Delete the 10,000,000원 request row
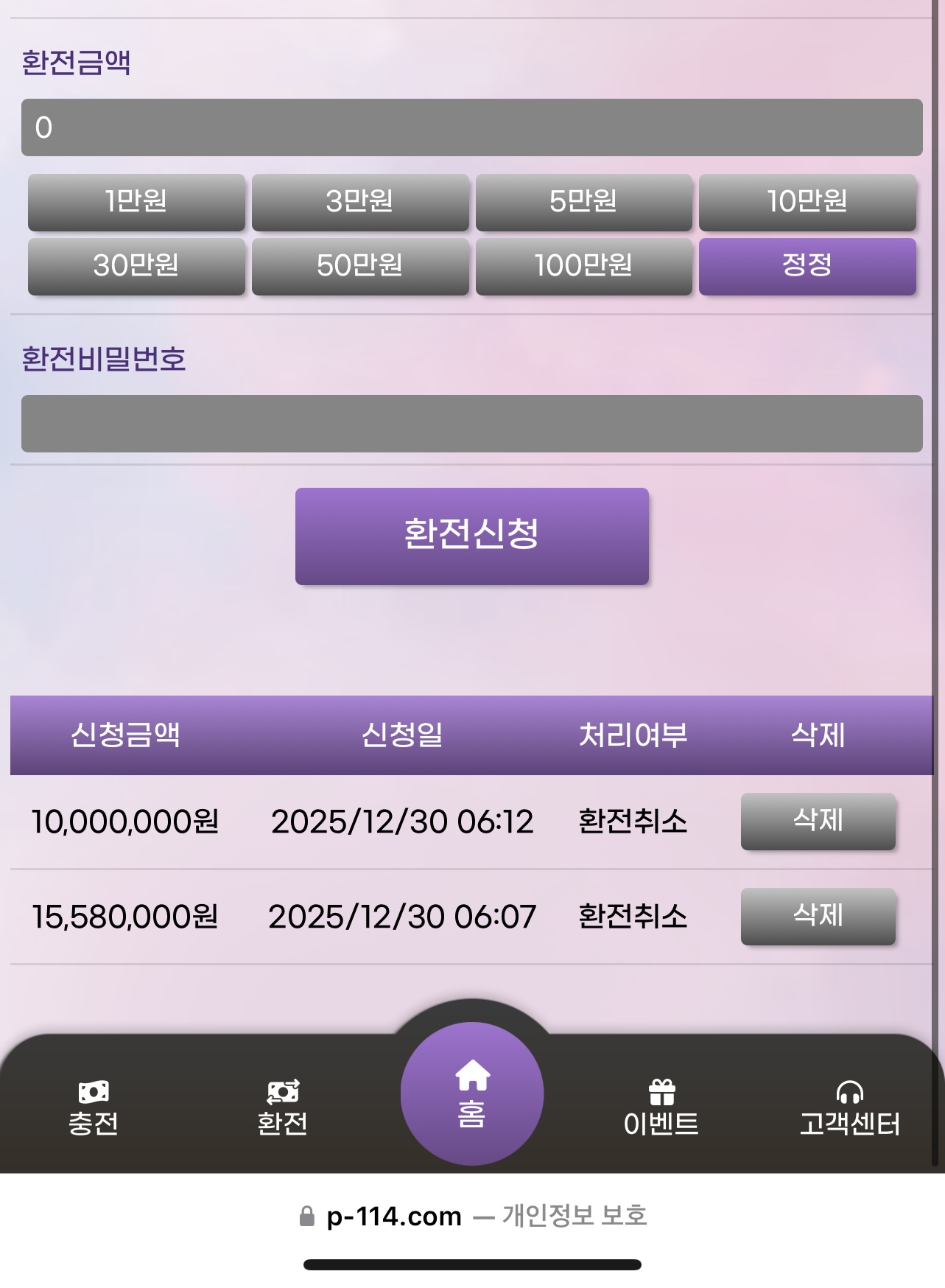Viewport: 945px width, 1288px height. [818, 821]
